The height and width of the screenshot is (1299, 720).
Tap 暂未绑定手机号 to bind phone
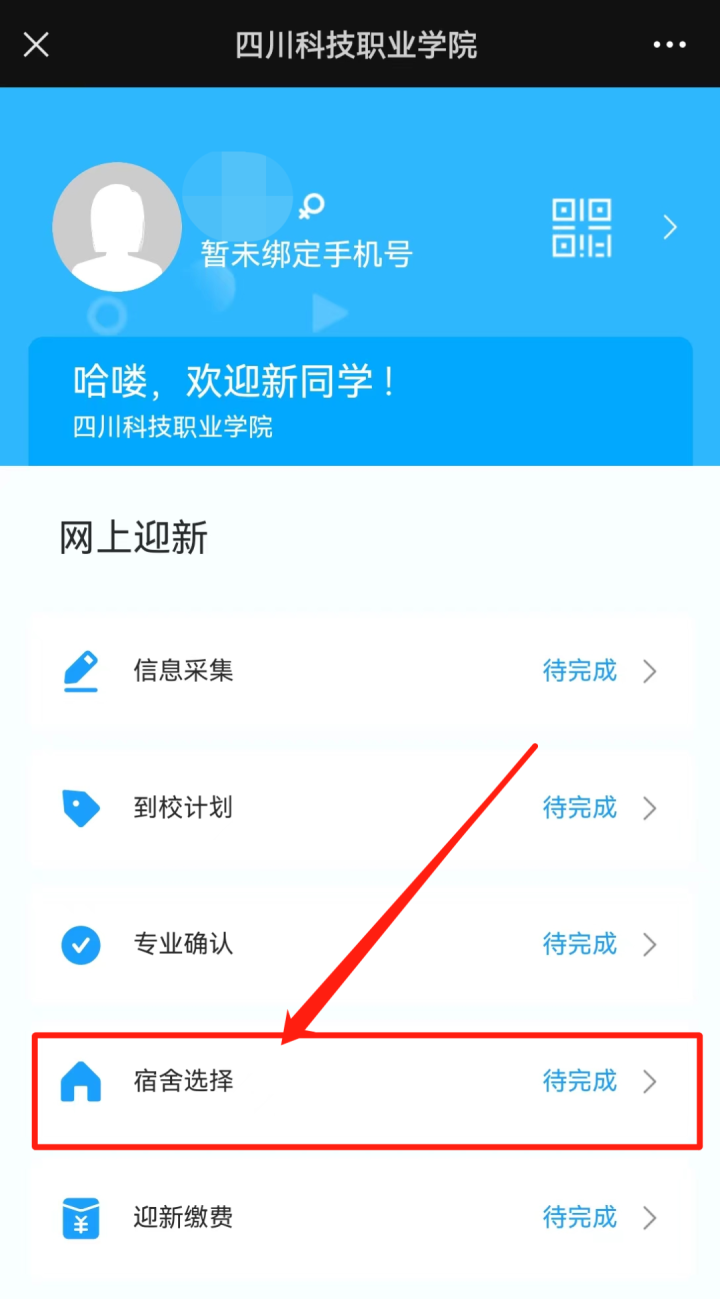307,254
